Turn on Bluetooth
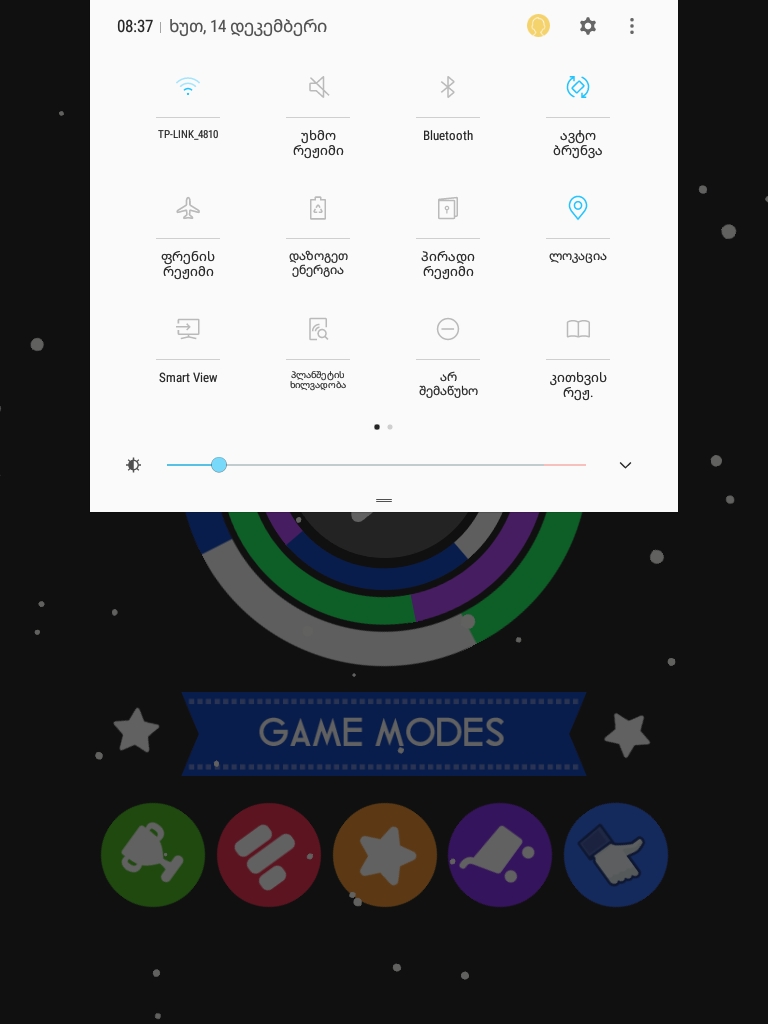Screen dimensions: 768x1024 pyautogui.click(x=448, y=87)
